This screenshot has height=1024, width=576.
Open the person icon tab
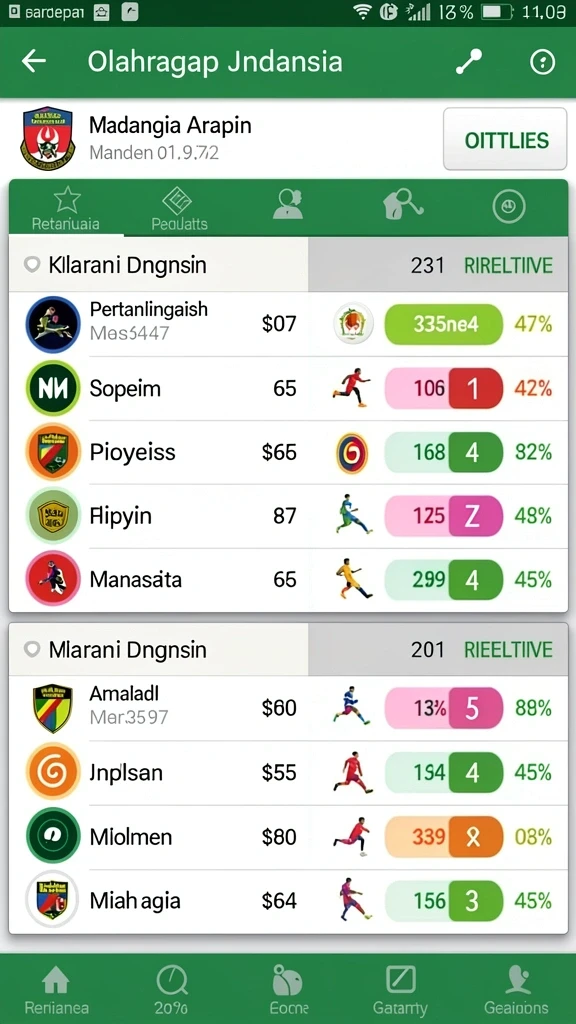(288, 204)
